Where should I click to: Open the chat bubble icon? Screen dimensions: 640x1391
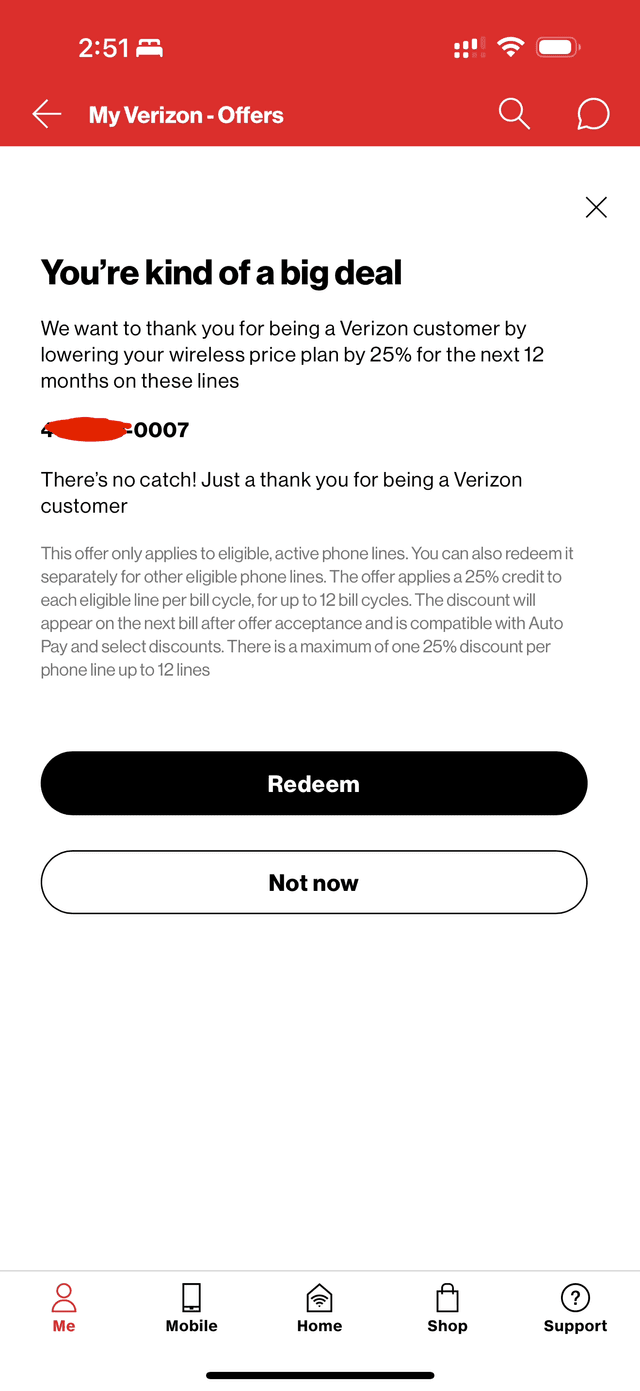[593, 115]
